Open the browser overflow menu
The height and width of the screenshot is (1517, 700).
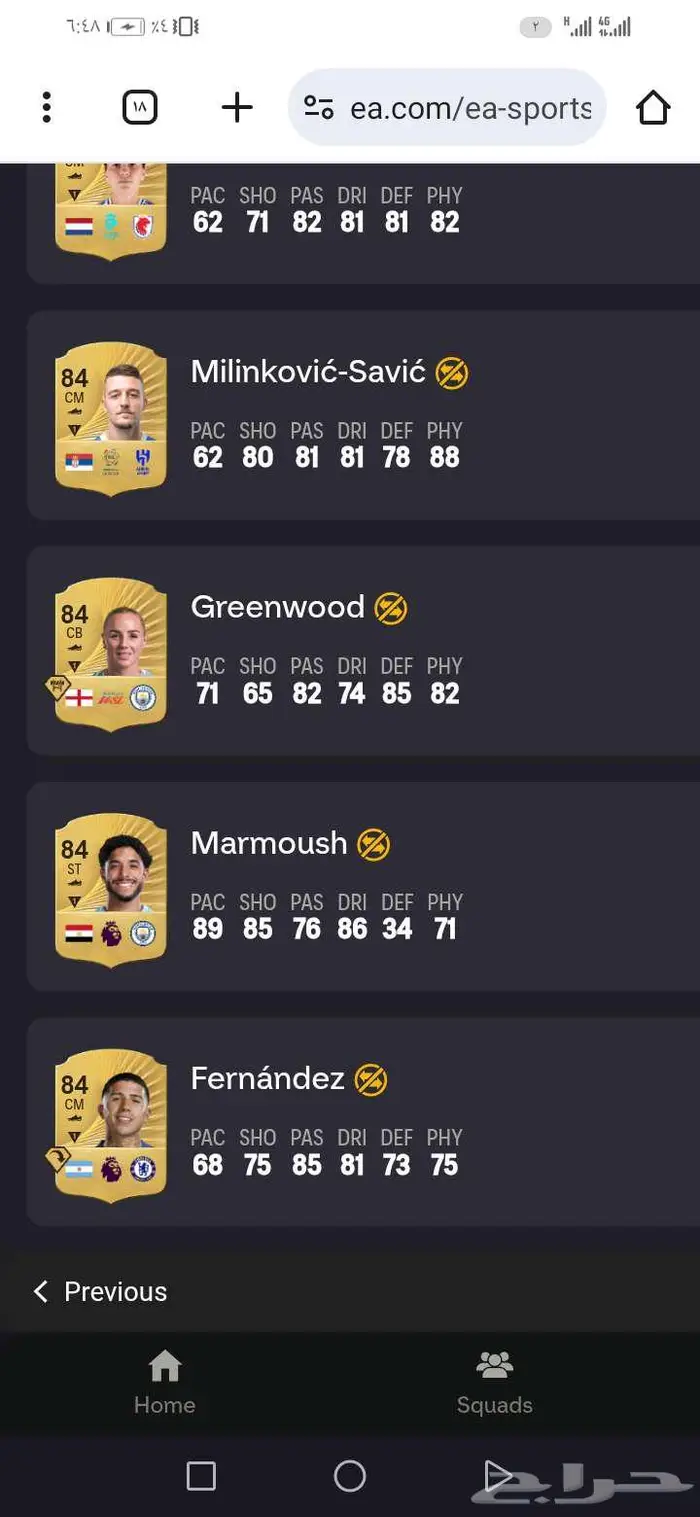pos(46,107)
